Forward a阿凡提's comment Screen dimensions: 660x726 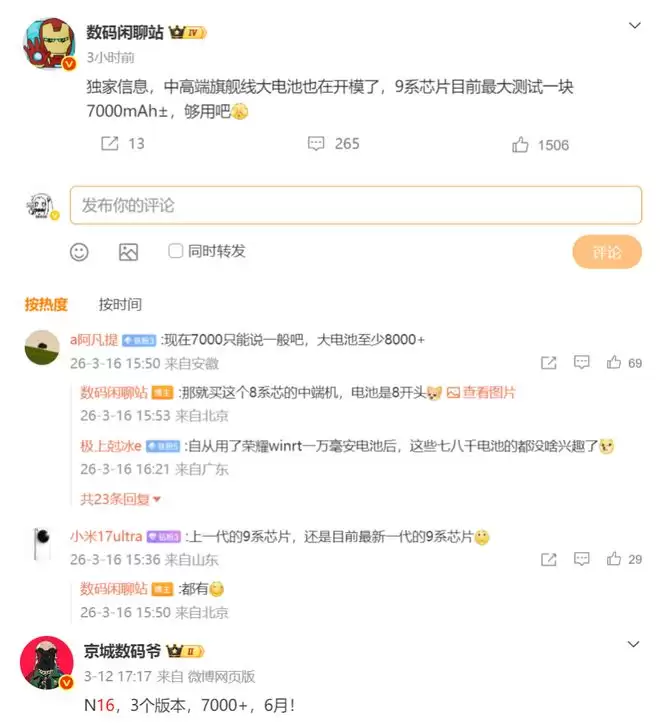(548, 363)
